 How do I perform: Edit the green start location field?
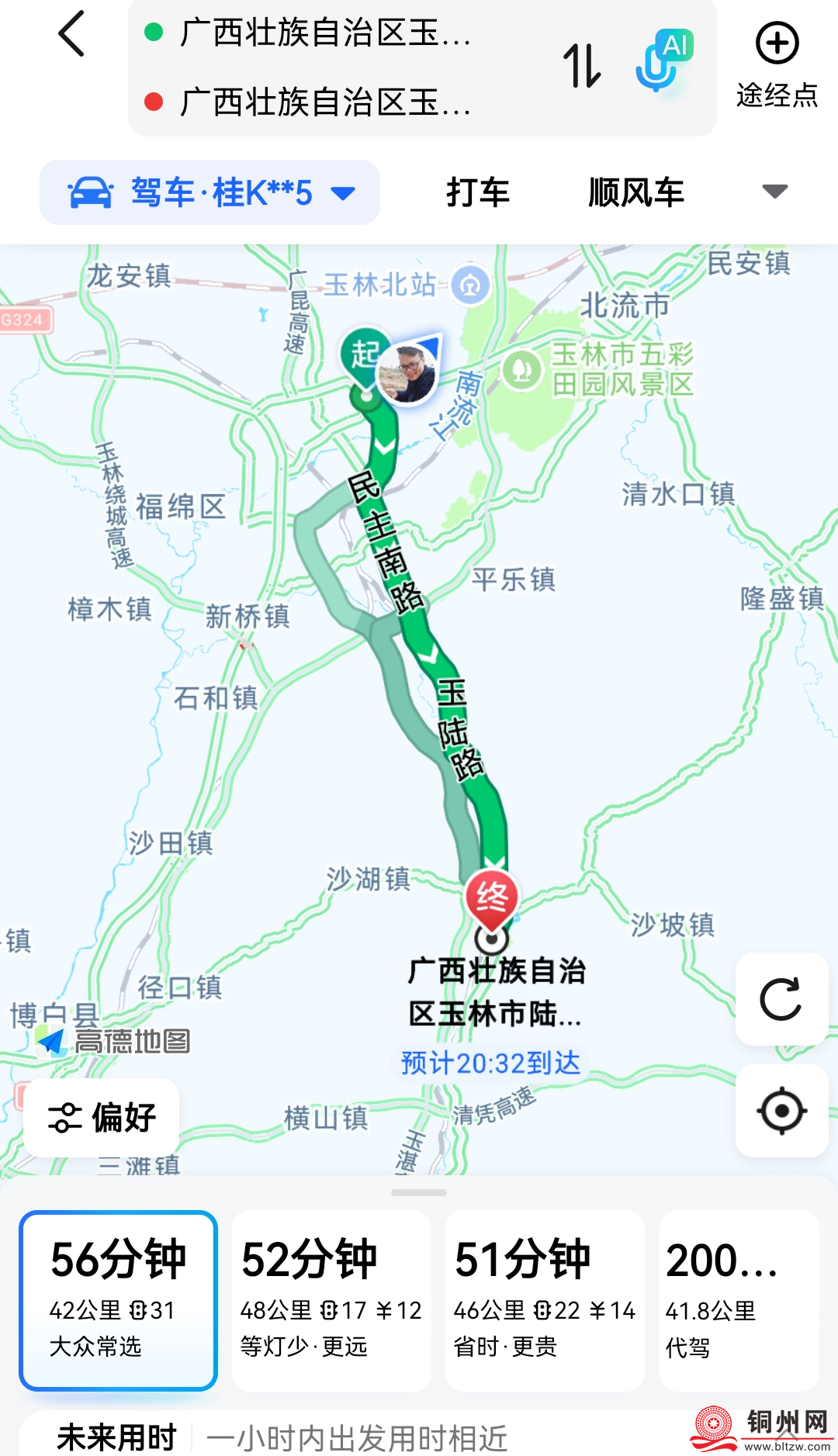(326, 33)
